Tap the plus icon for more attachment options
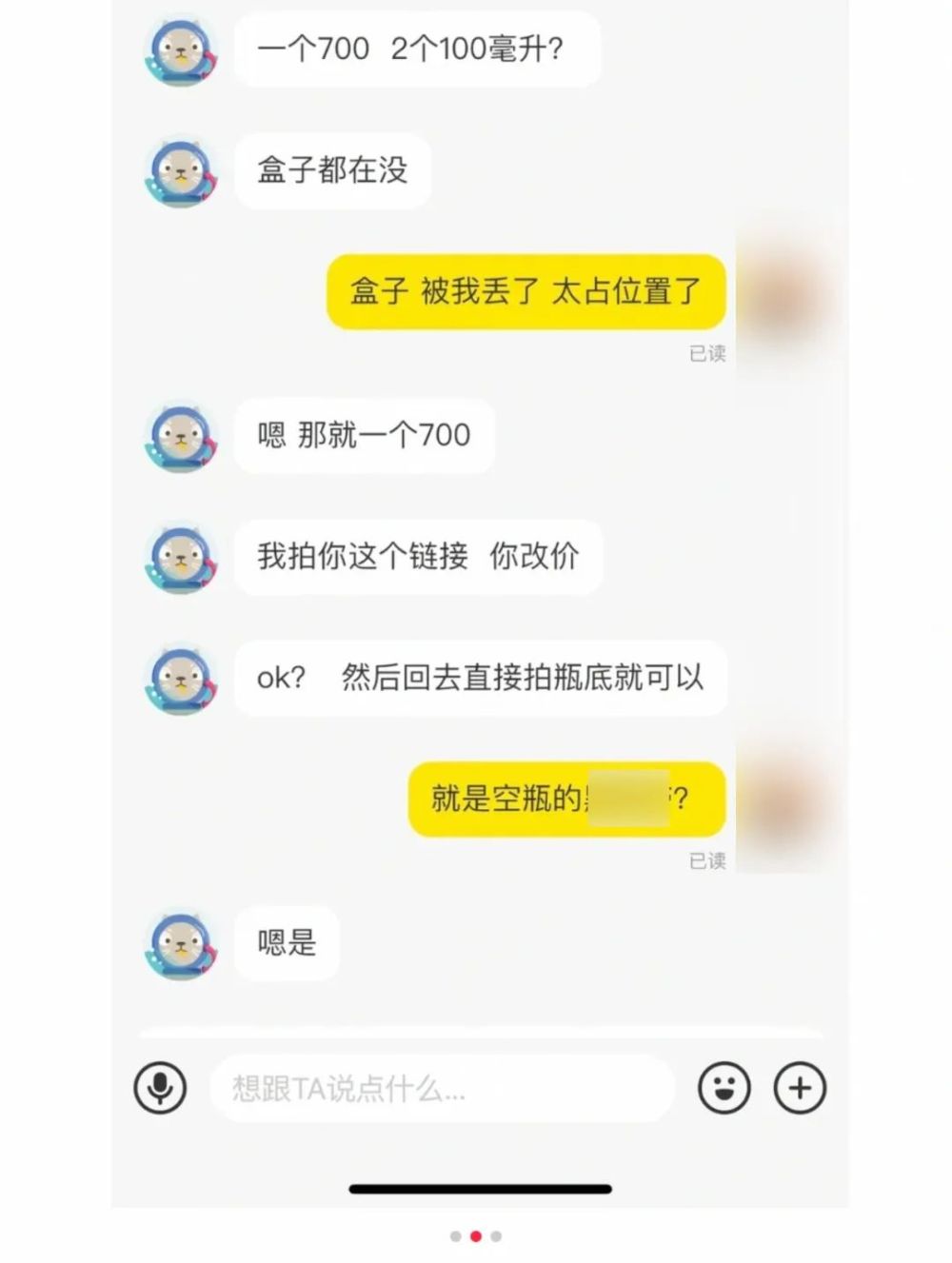Screen dimensions: 952x1263 click(x=800, y=1088)
